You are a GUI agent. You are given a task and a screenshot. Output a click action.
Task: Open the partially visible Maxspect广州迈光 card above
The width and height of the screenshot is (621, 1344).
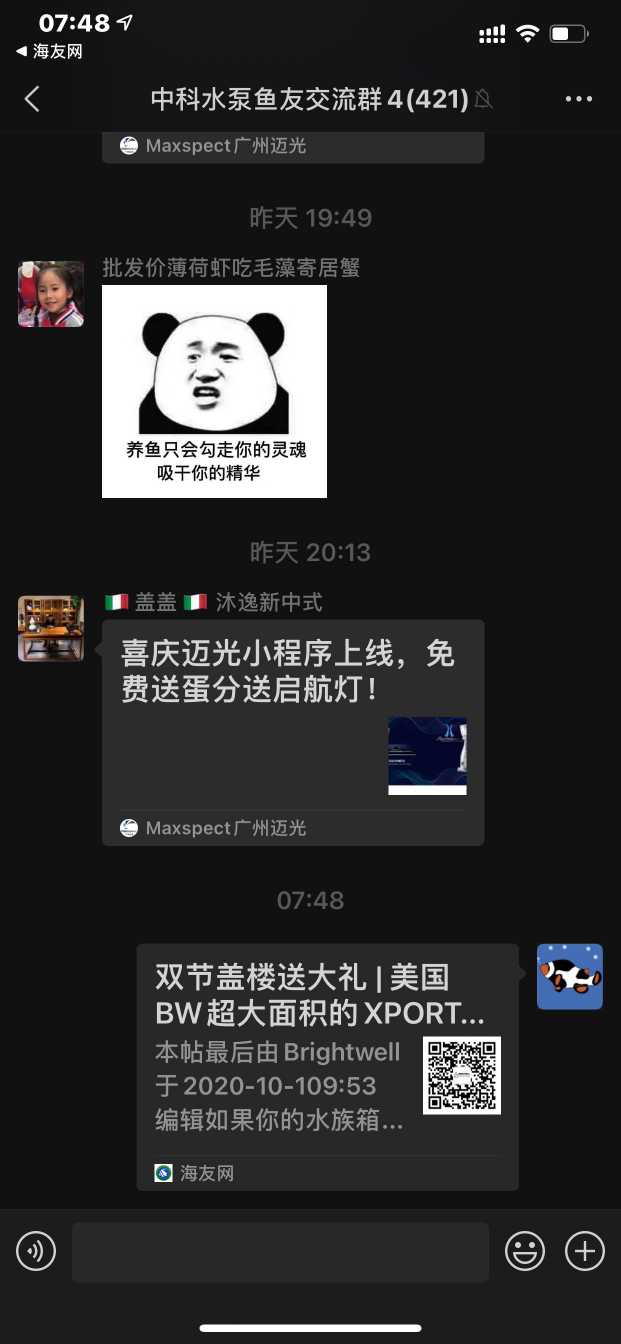[292, 146]
